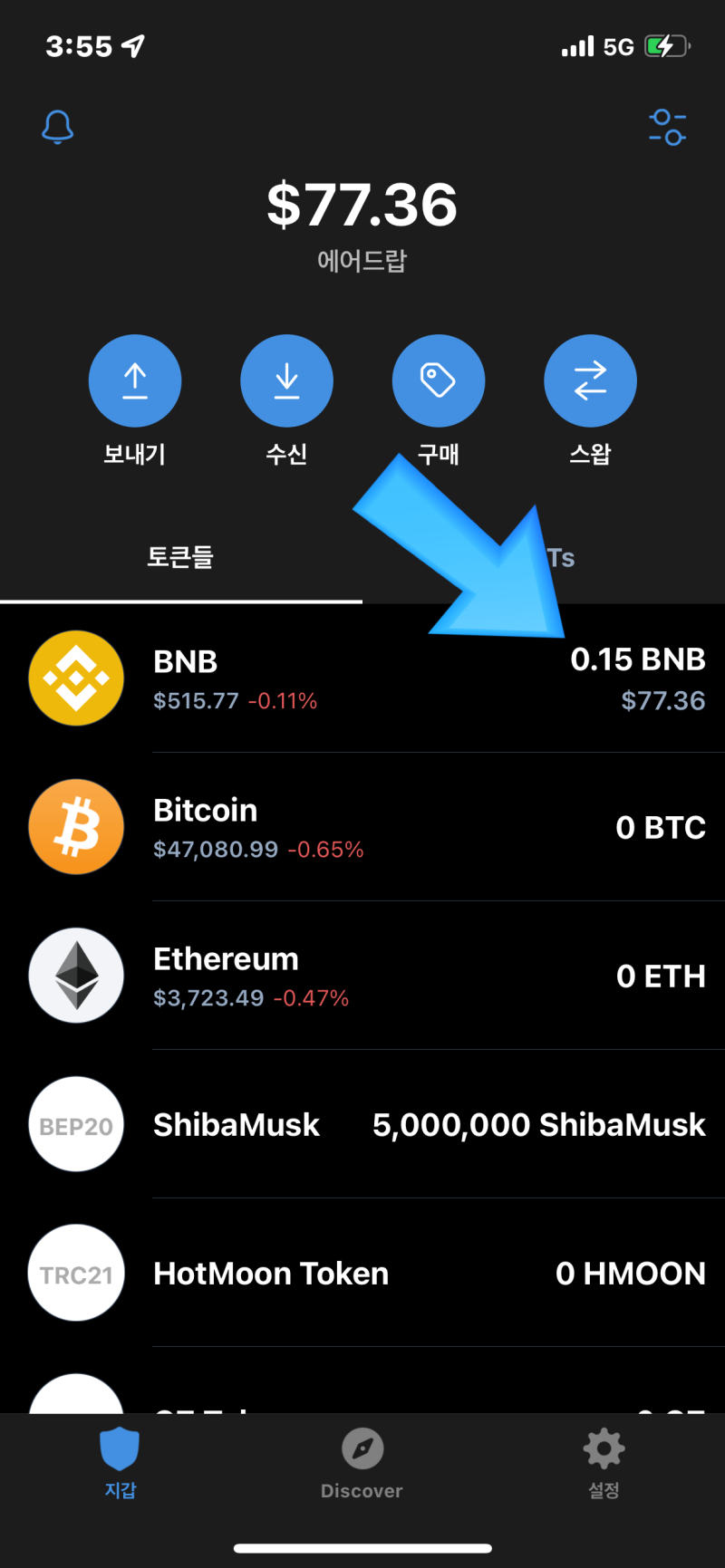725x1568 pixels.
Task: Tap the BEP20 ShibaMusk token icon
Action: (x=76, y=1124)
